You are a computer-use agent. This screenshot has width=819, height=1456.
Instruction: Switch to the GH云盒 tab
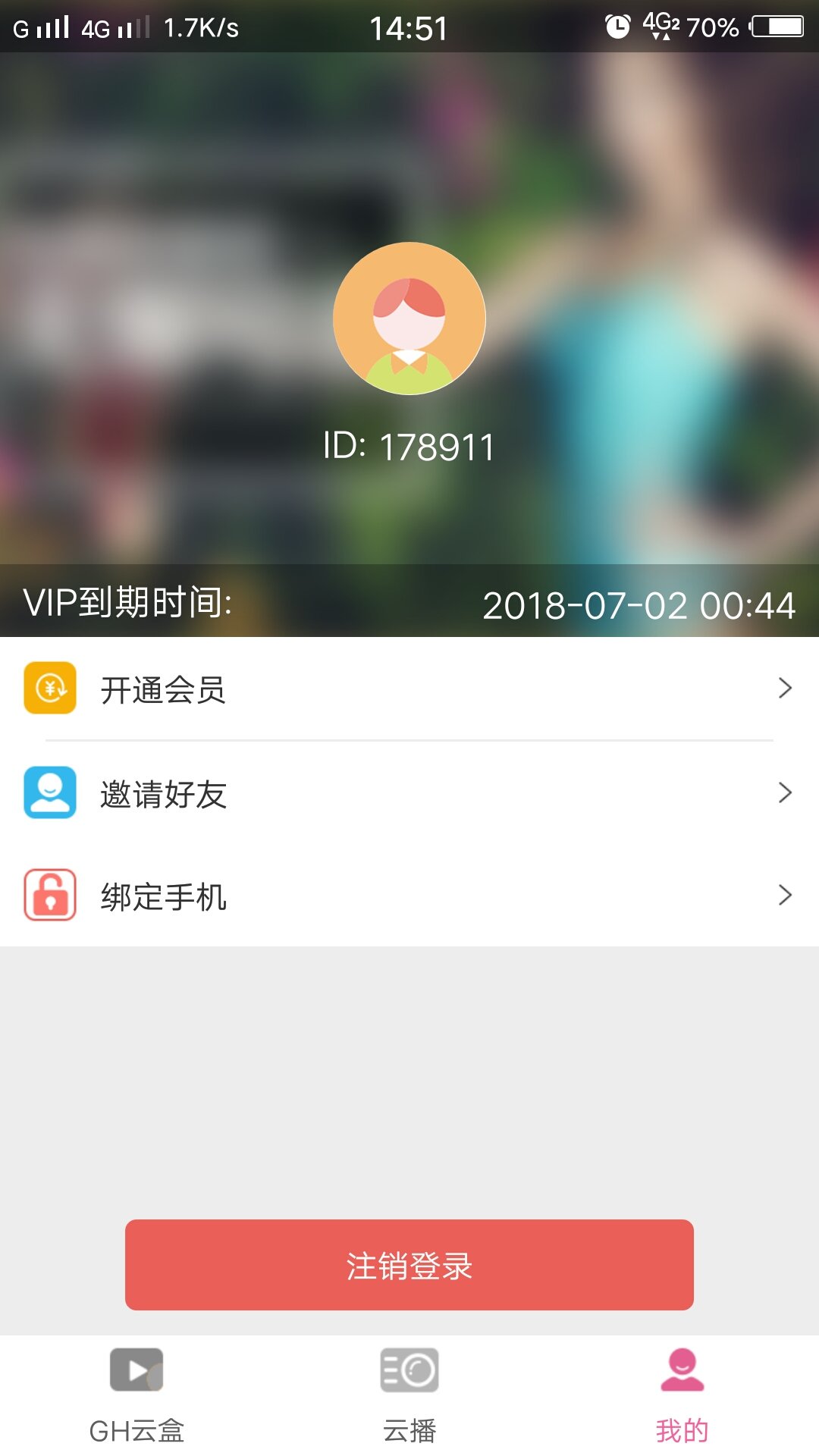pyautogui.click(x=136, y=1394)
